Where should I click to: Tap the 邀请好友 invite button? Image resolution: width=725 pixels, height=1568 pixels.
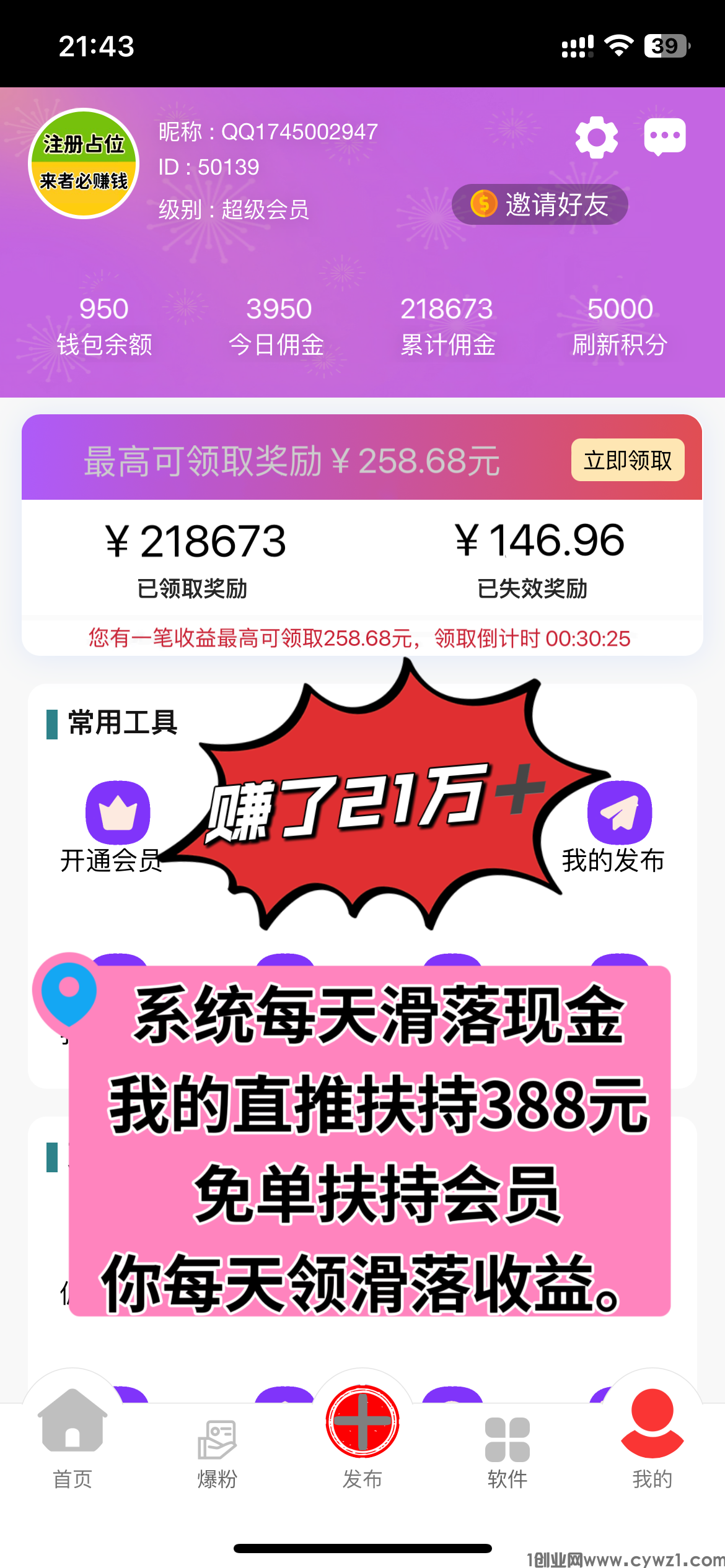point(540,204)
